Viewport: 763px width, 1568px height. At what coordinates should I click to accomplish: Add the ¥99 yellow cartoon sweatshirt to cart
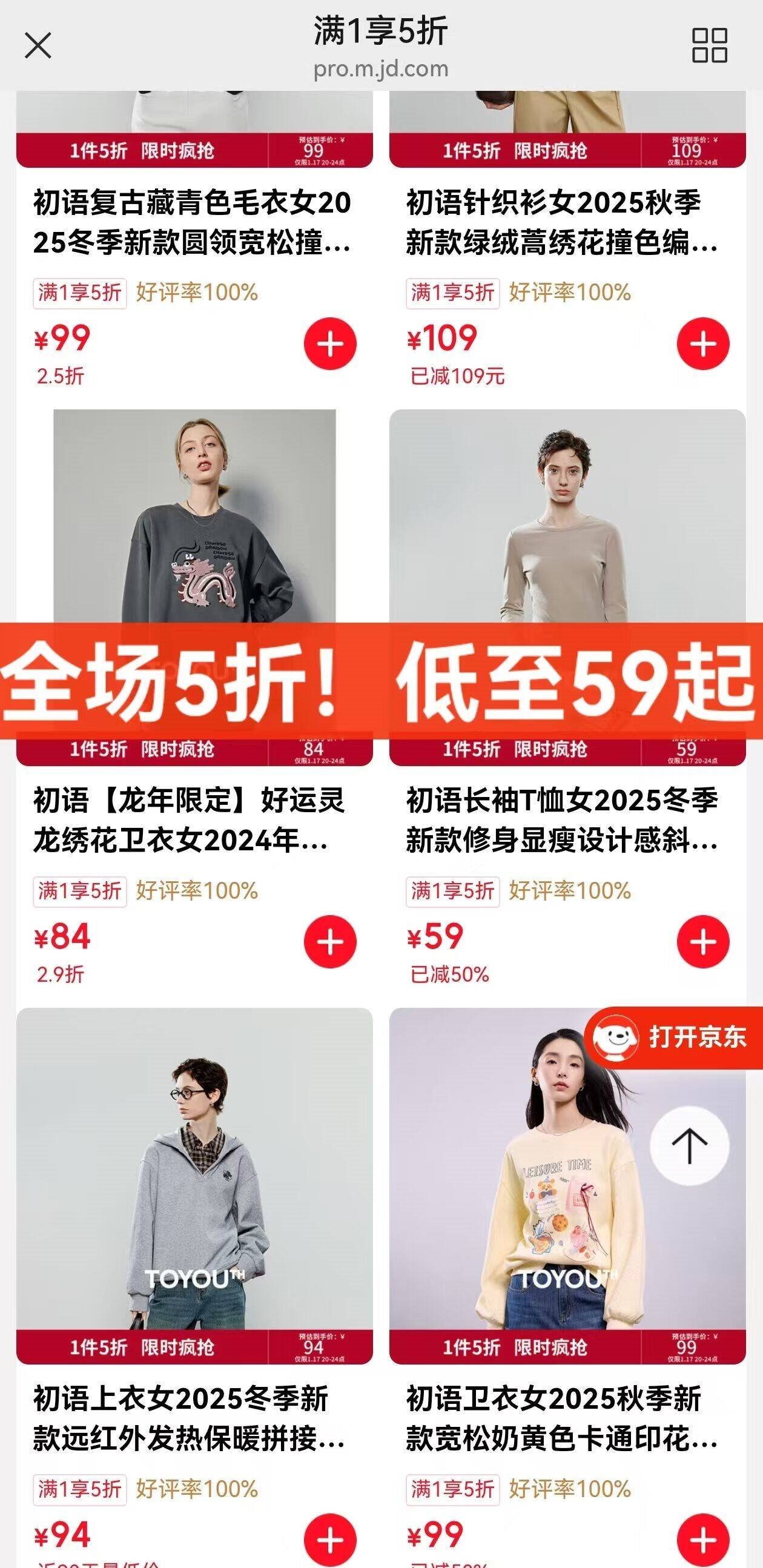[704, 1540]
